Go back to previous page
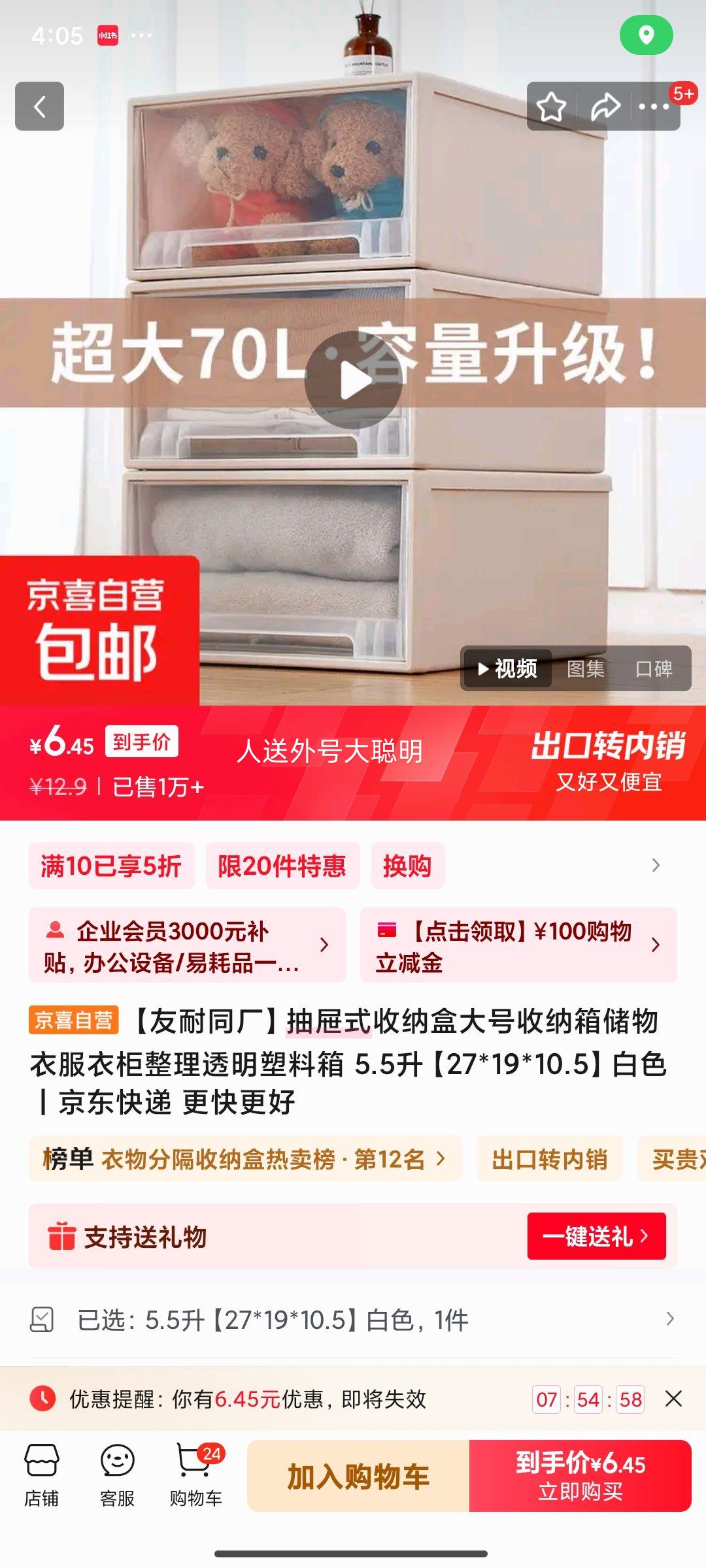Image resolution: width=706 pixels, height=1568 pixels. click(39, 106)
